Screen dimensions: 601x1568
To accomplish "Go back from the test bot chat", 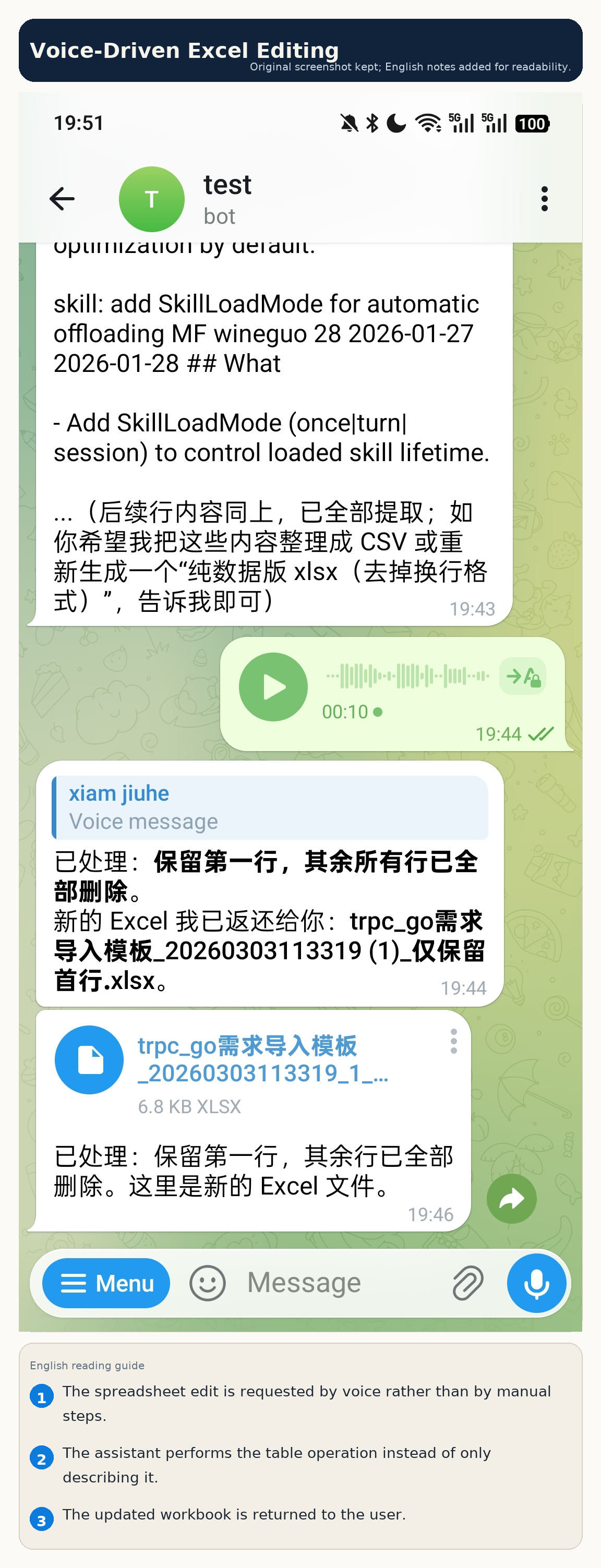I will [62, 199].
